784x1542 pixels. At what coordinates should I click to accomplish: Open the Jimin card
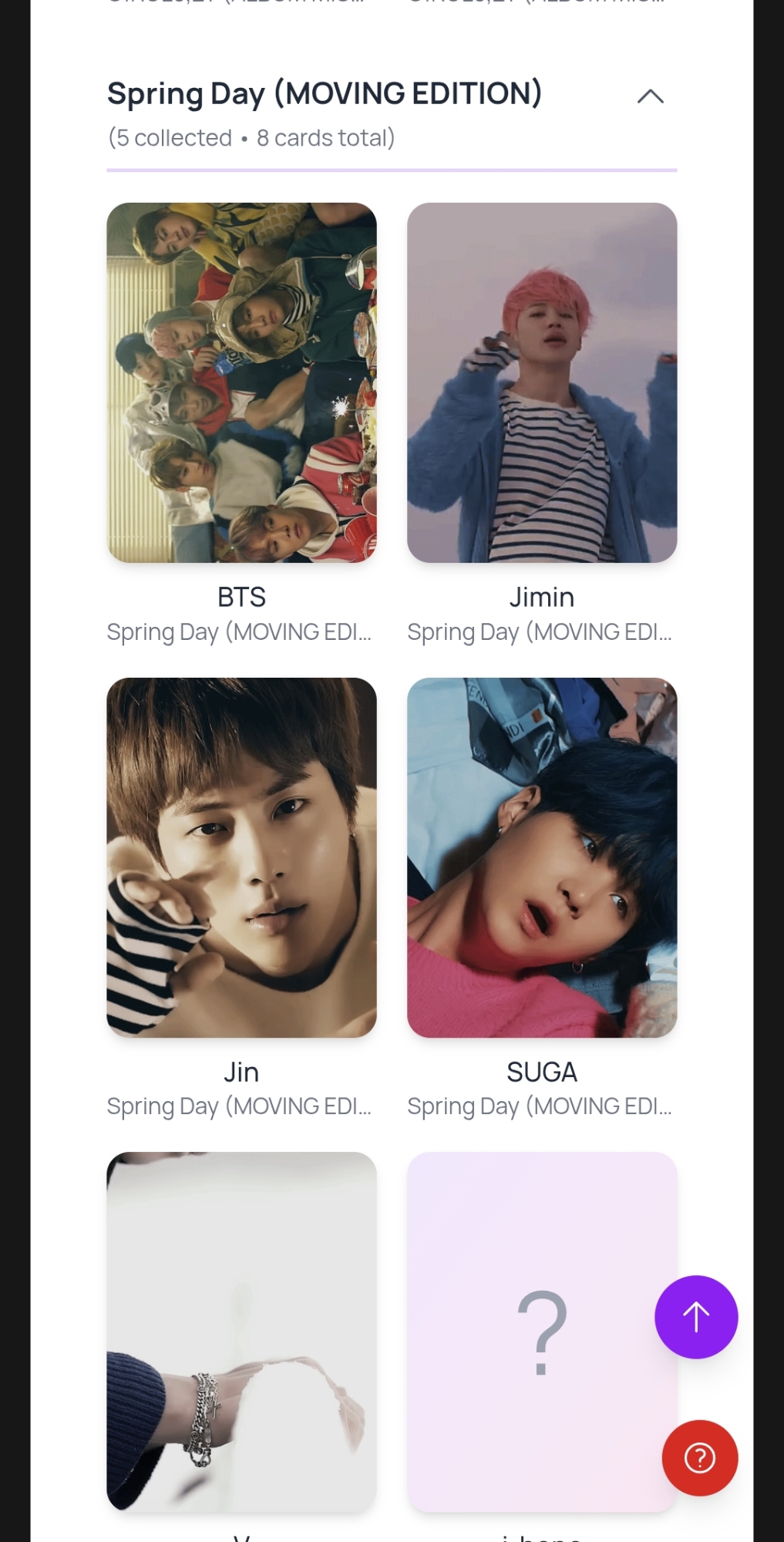542,382
